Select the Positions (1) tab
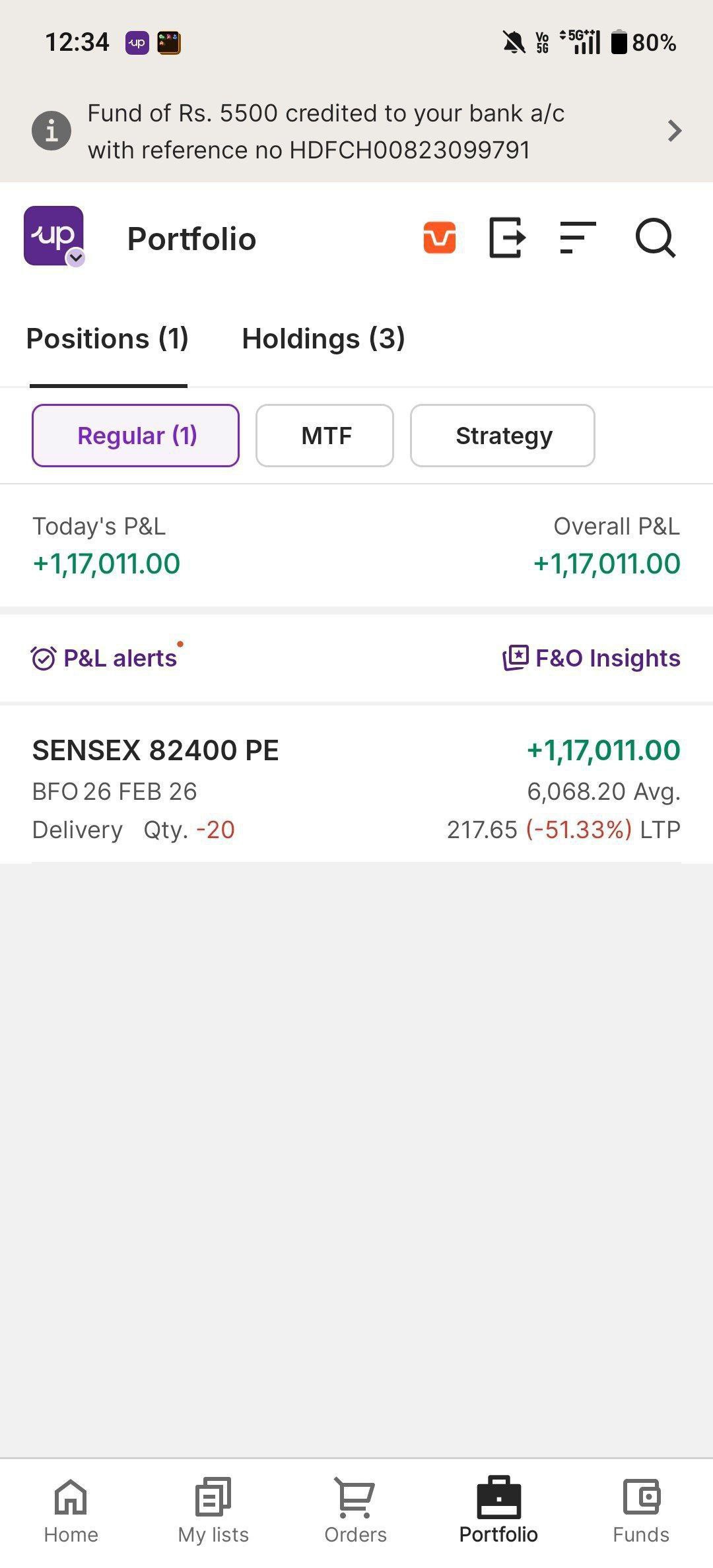 [x=108, y=339]
